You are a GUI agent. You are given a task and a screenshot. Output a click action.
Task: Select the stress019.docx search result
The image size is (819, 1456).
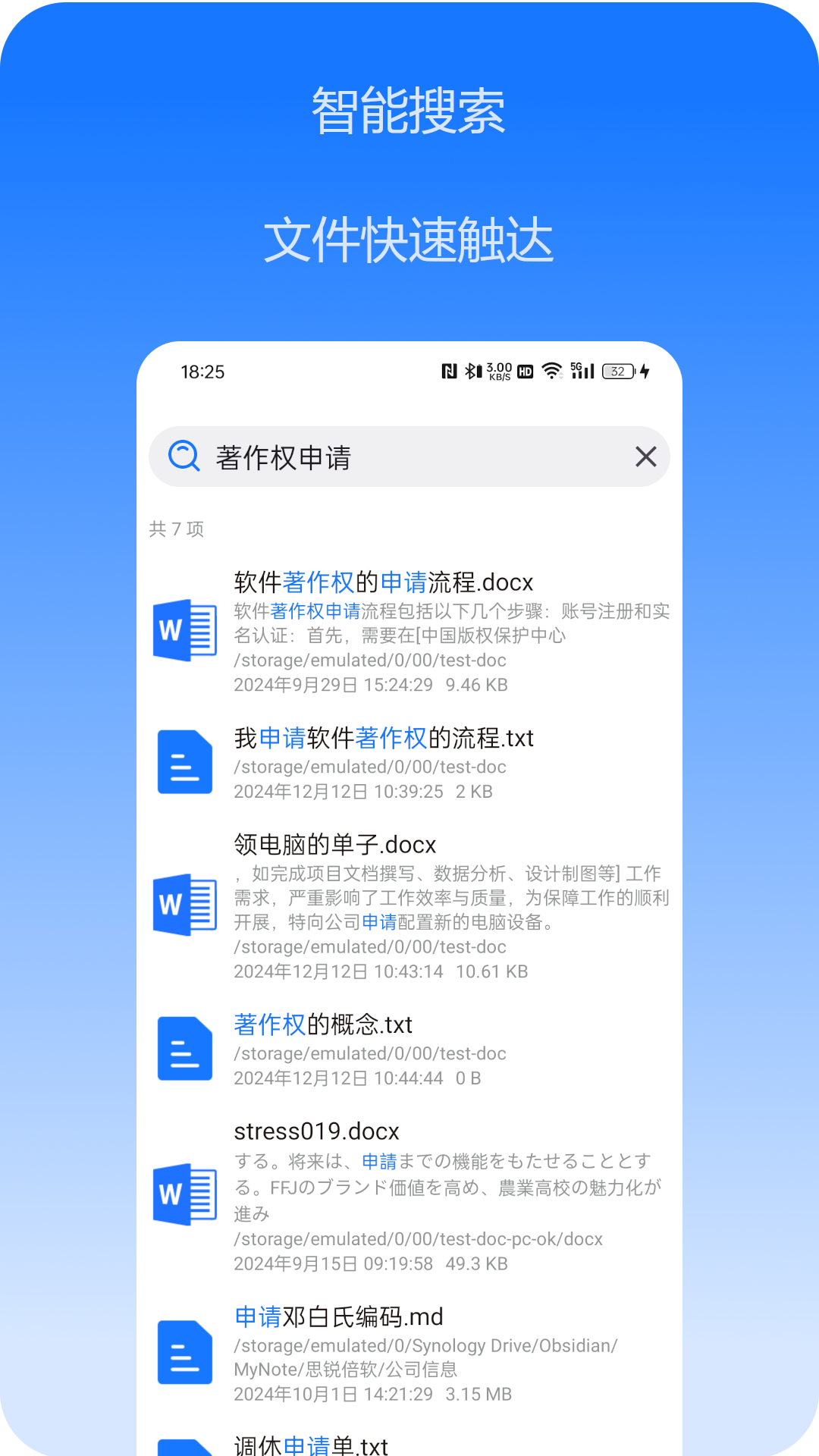point(315,1131)
